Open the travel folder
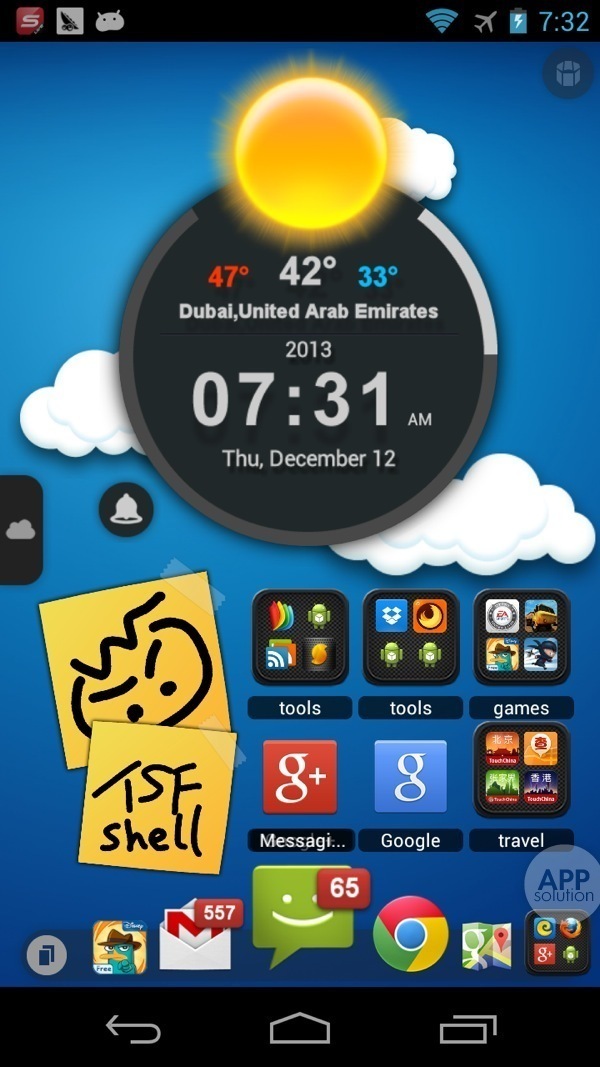600x1067 pixels. coord(521,770)
